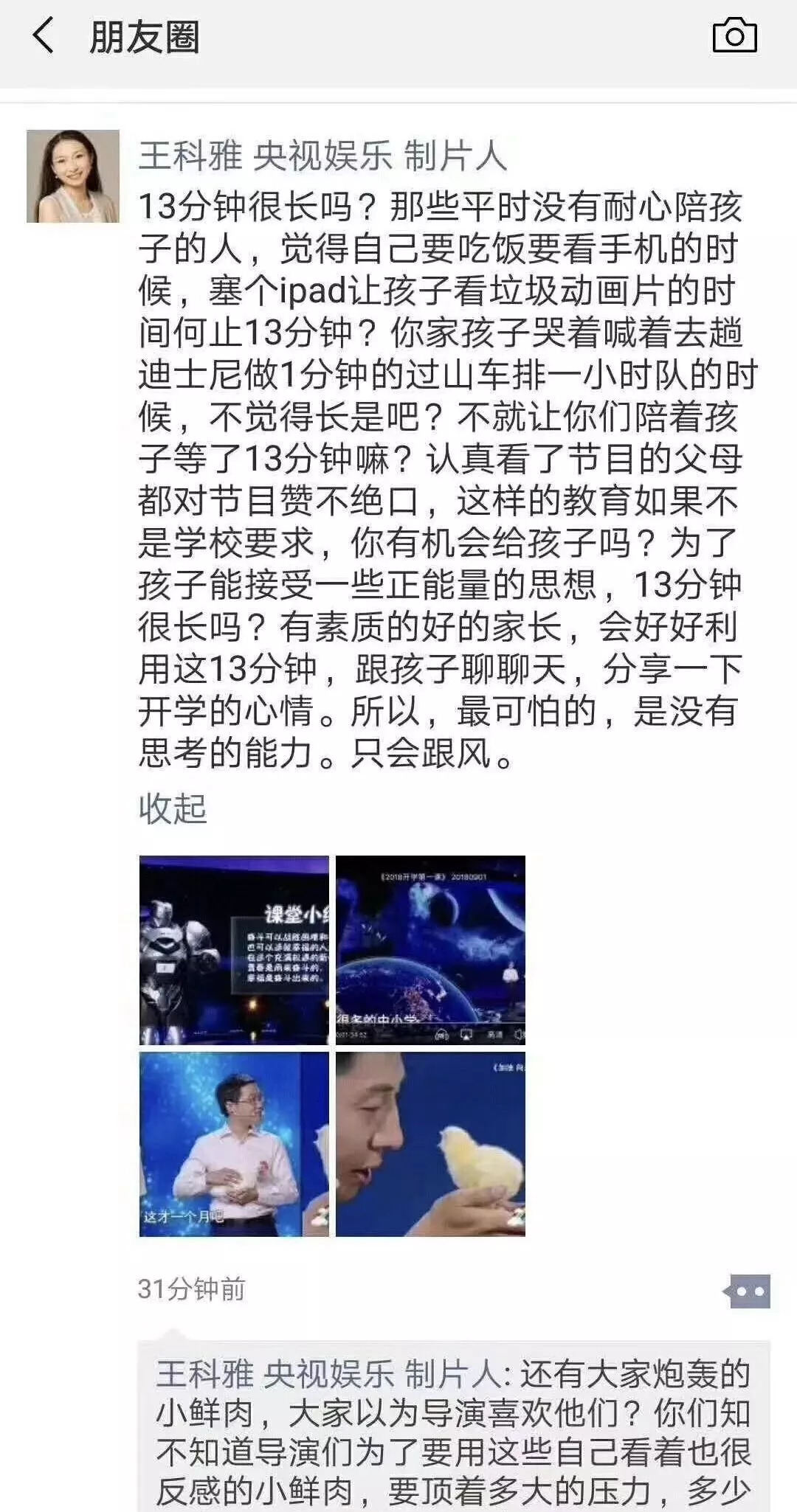Screen dimensions: 797x1512
Task: Open the like and comment menu button
Action: 747,1291
